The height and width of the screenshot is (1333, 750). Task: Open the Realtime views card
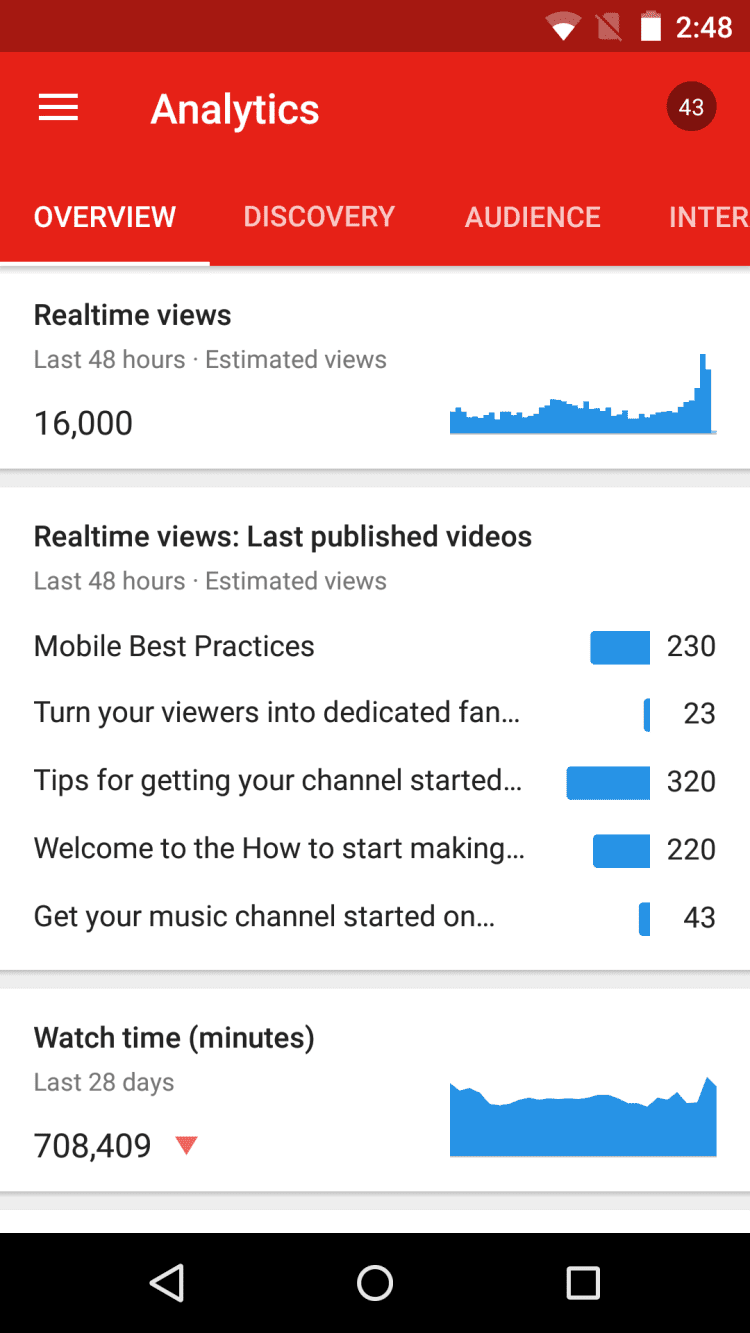(x=375, y=370)
